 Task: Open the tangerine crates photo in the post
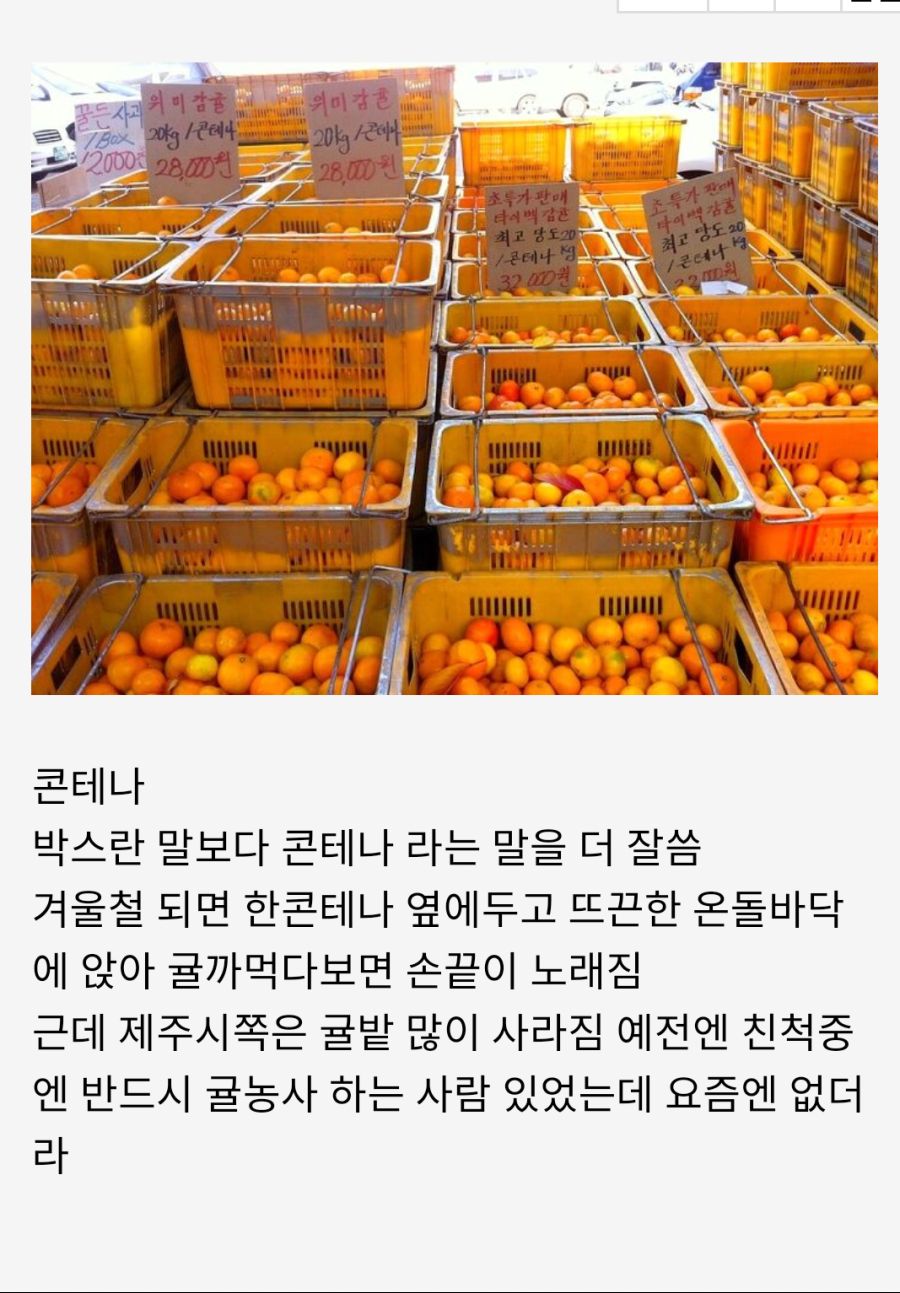[454, 379]
